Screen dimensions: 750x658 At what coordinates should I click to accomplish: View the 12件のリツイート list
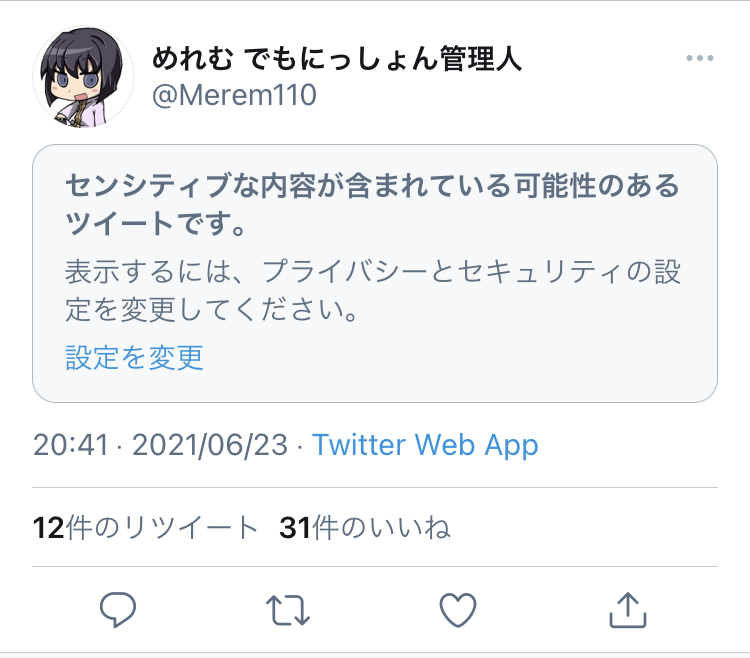point(146,527)
